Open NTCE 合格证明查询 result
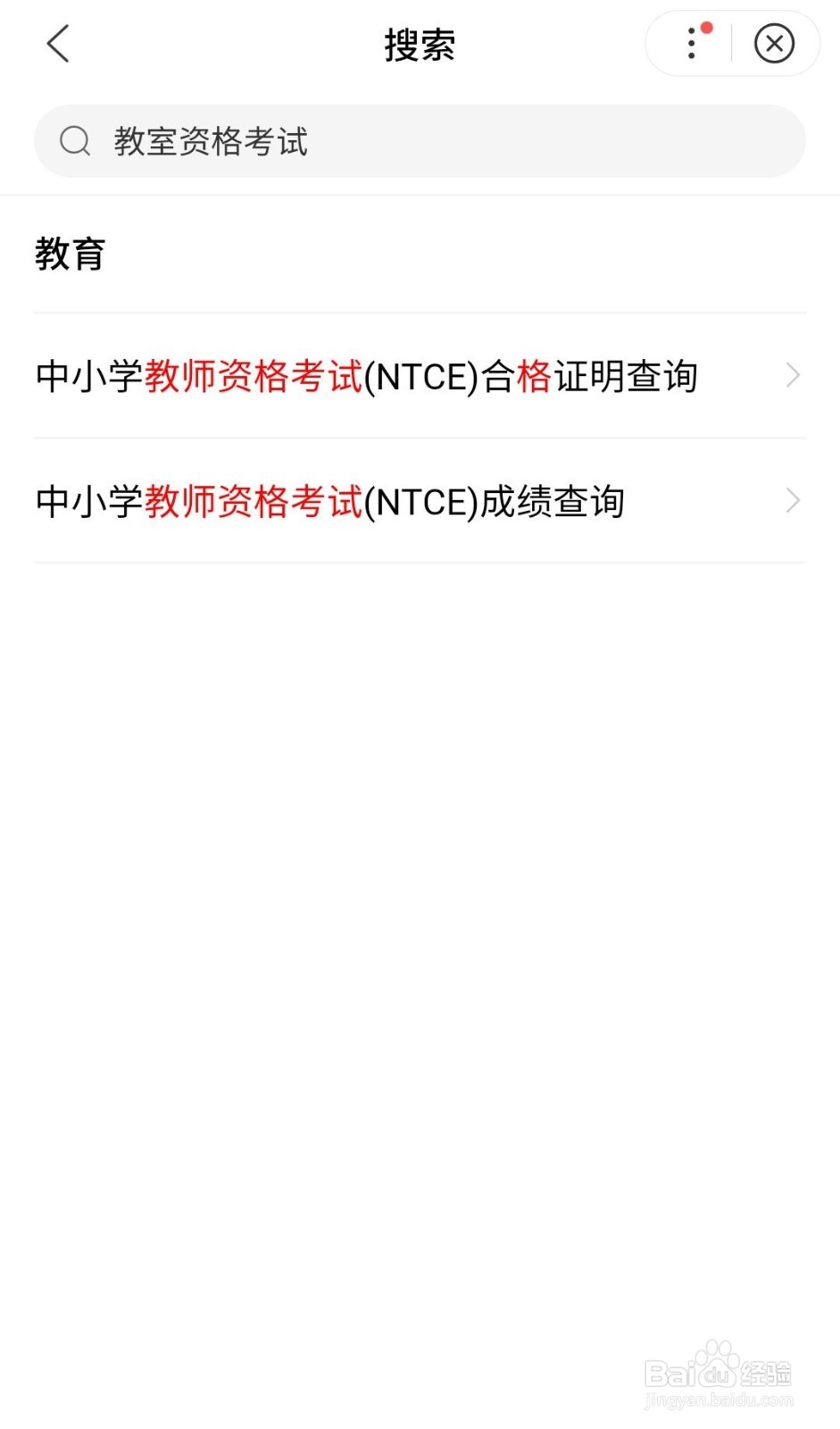Image resolution: width=840 pixels, height=1429 pixels. tap(420, 376)
